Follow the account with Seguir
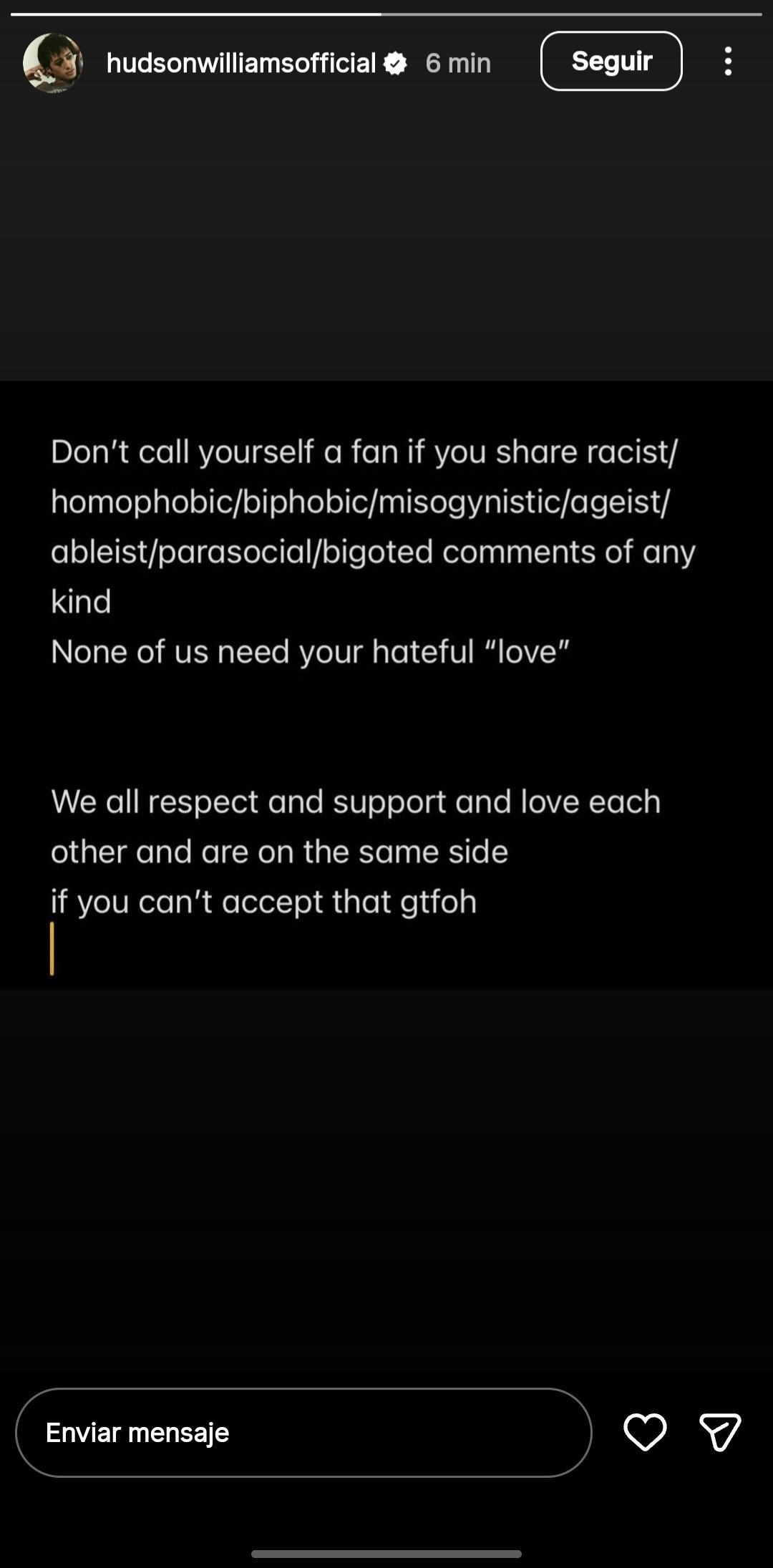 (x=611, y=62)
